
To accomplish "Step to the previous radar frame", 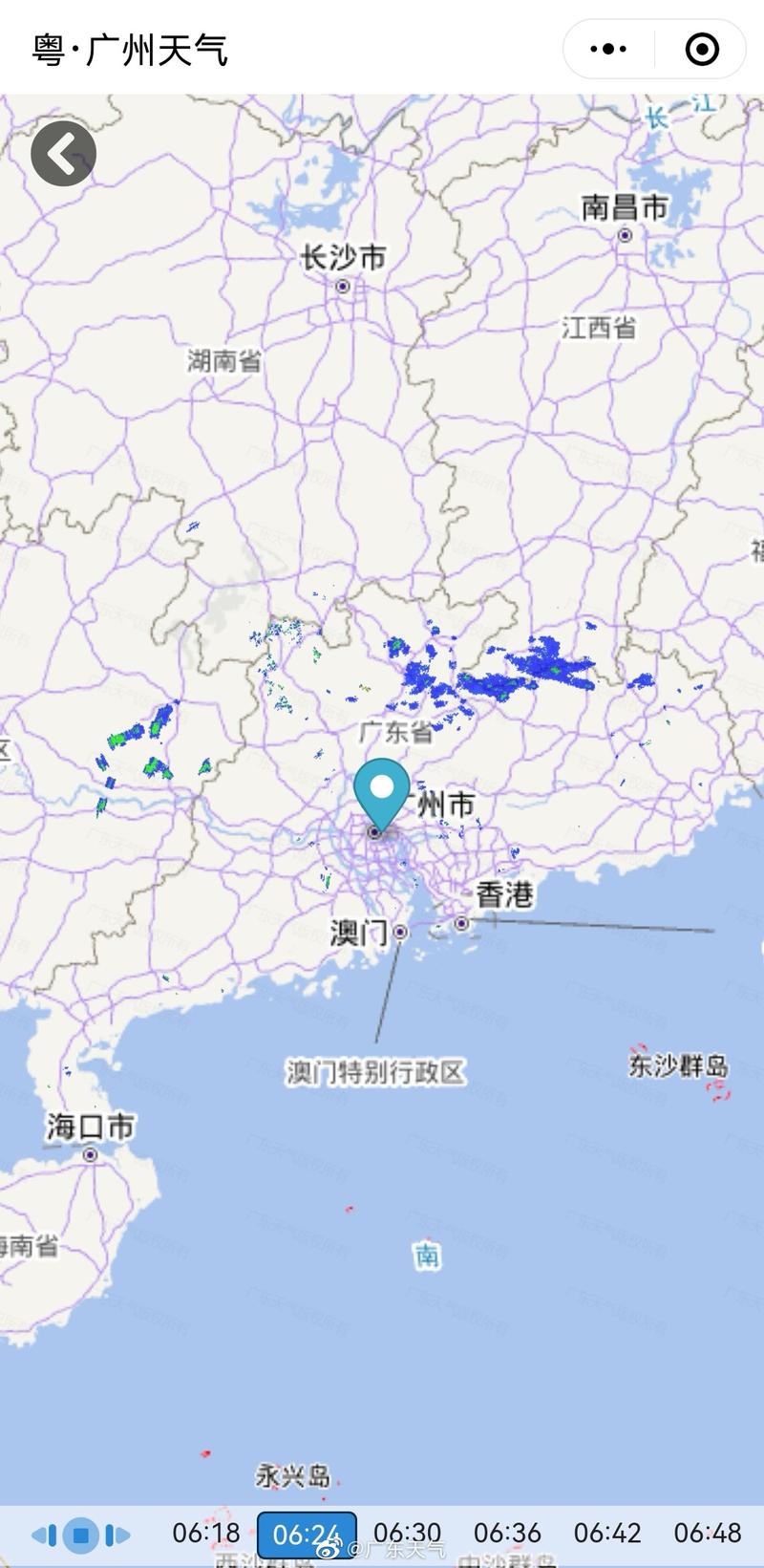I will pyautogui.click(x=44, y=1536).
